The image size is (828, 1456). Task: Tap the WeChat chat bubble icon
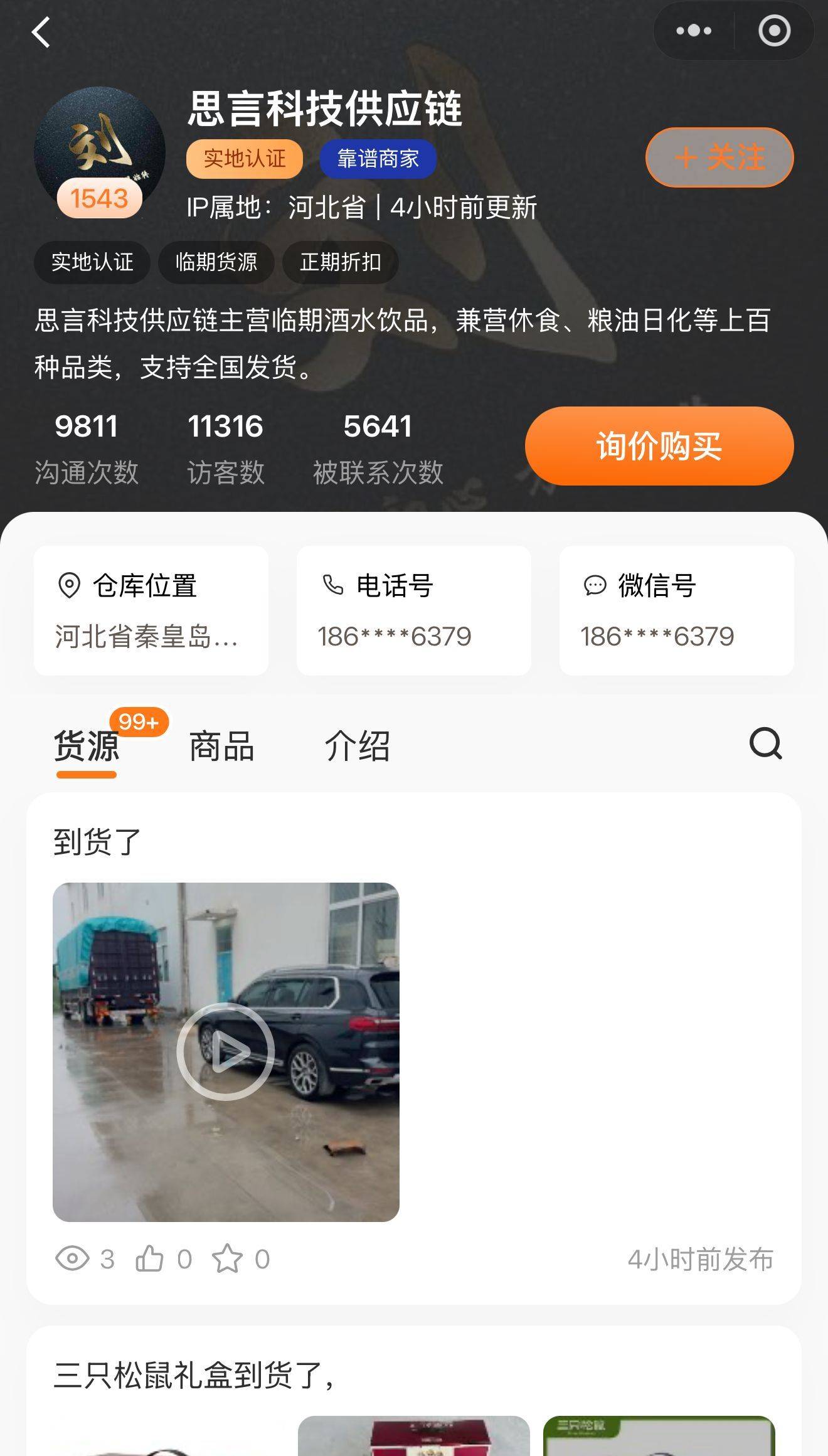pyautogui.click(x=595, y=585)
